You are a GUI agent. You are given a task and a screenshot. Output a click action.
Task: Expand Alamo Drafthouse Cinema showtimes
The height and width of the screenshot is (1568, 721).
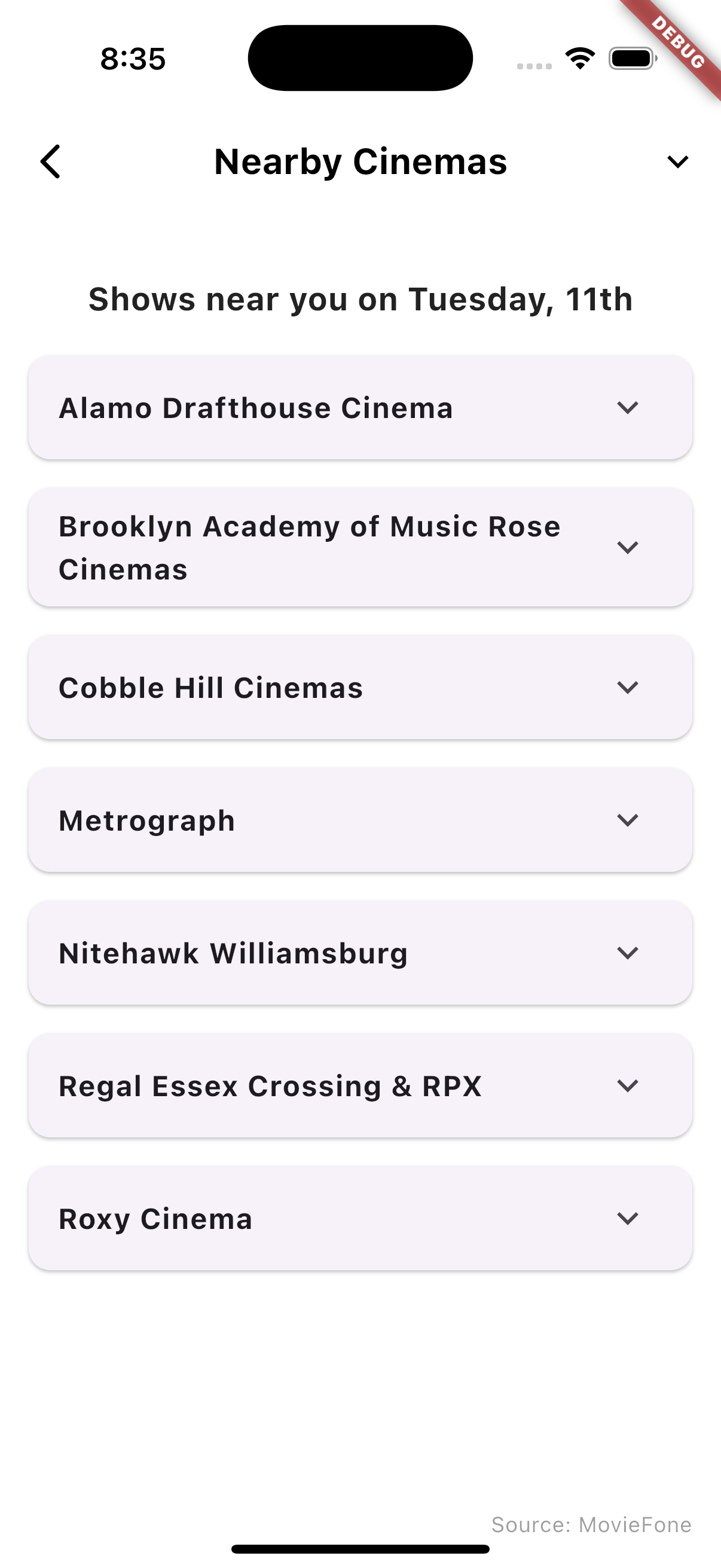tap(627, 407)
